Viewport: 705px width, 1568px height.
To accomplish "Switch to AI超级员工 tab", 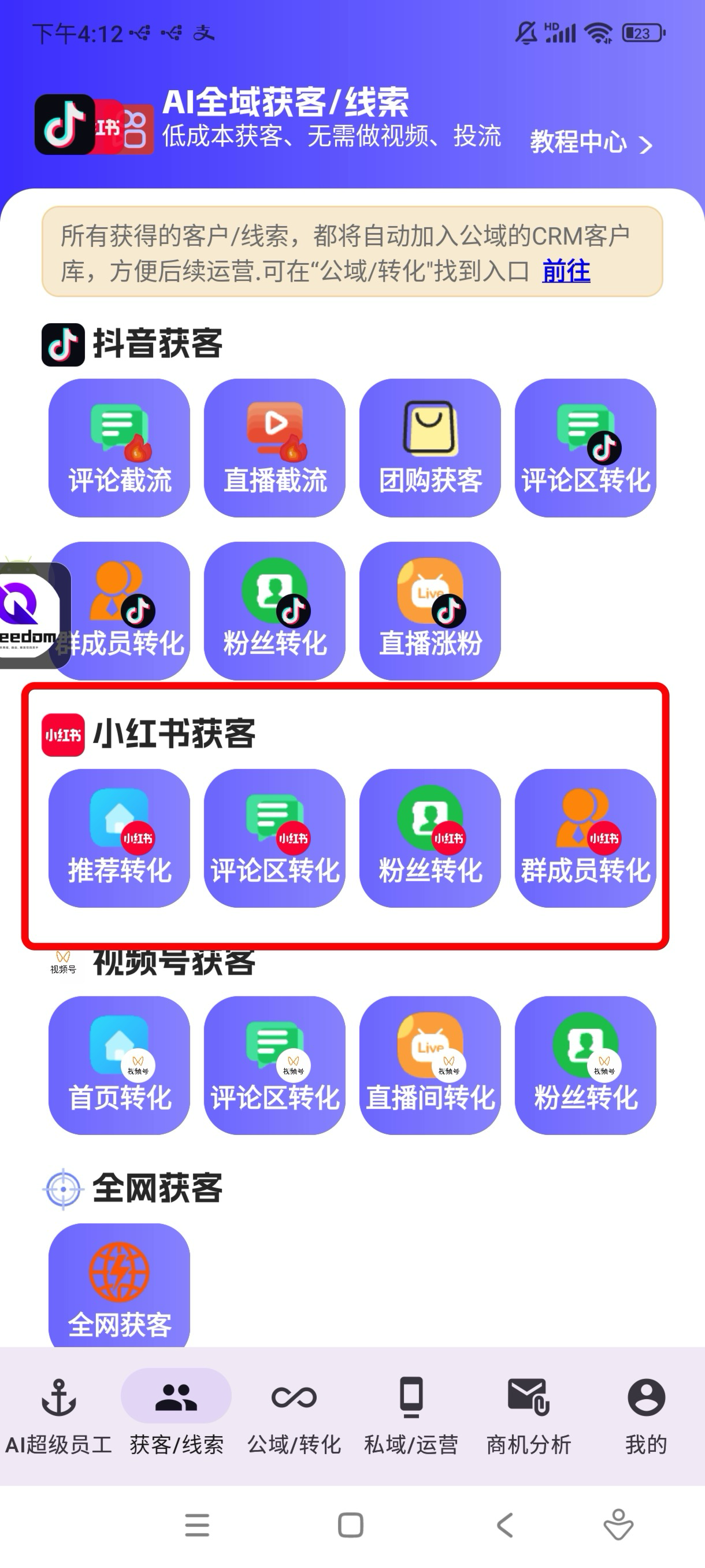I will pyautogui.click(x=58, y=1415).
